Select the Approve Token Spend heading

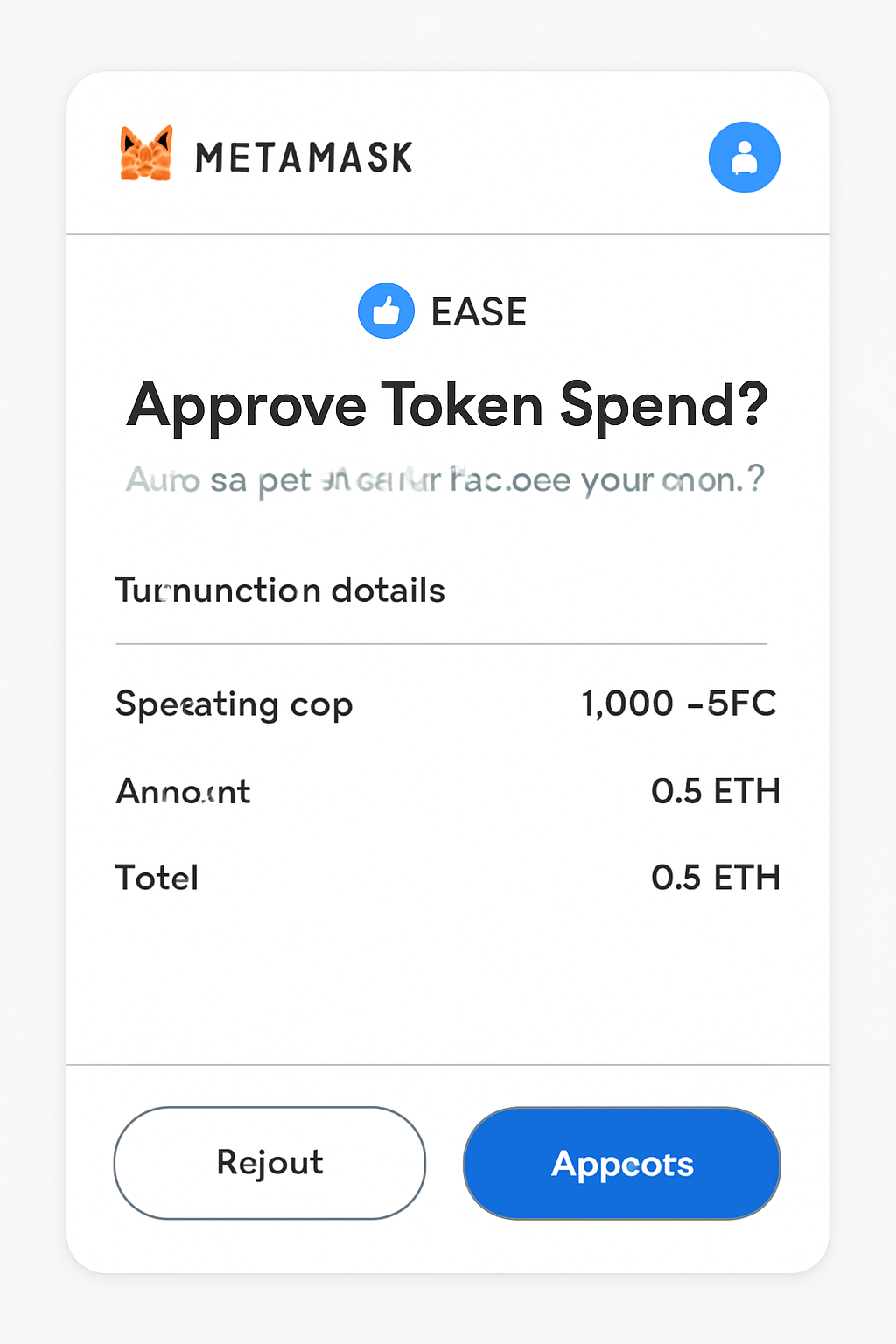448,404
